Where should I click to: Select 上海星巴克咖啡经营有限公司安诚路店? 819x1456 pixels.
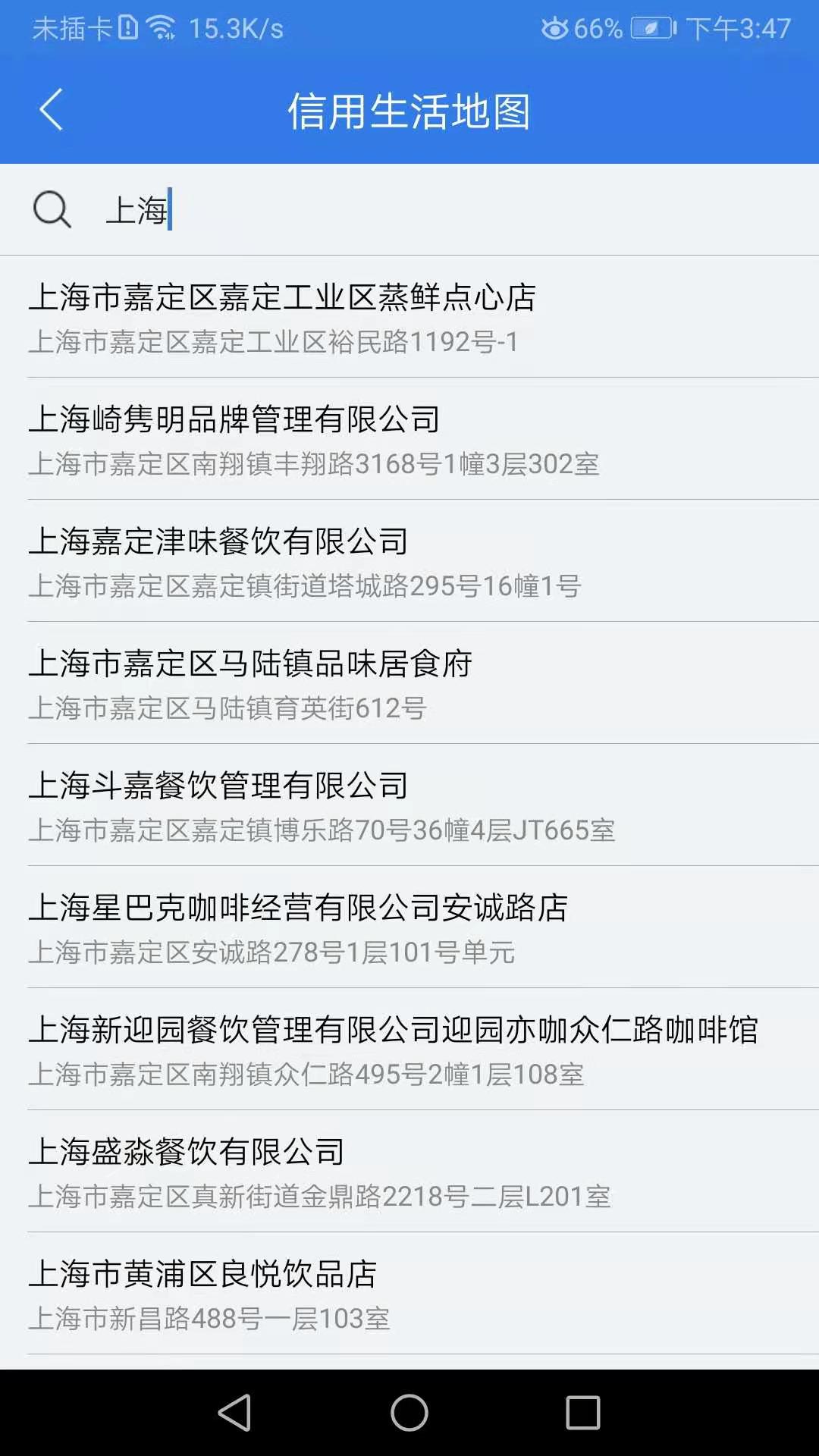[409, 927]
